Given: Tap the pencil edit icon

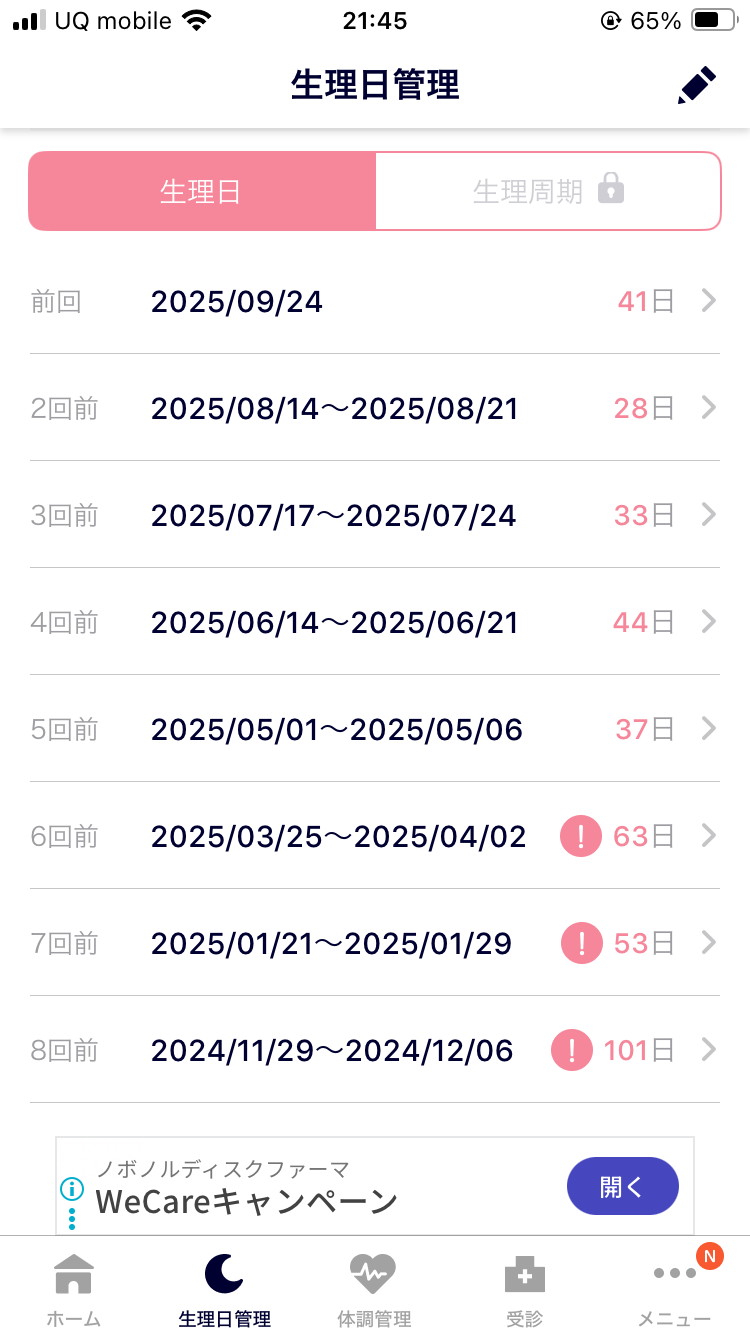Looking at the screenshot, I should [x=697, y=85].
